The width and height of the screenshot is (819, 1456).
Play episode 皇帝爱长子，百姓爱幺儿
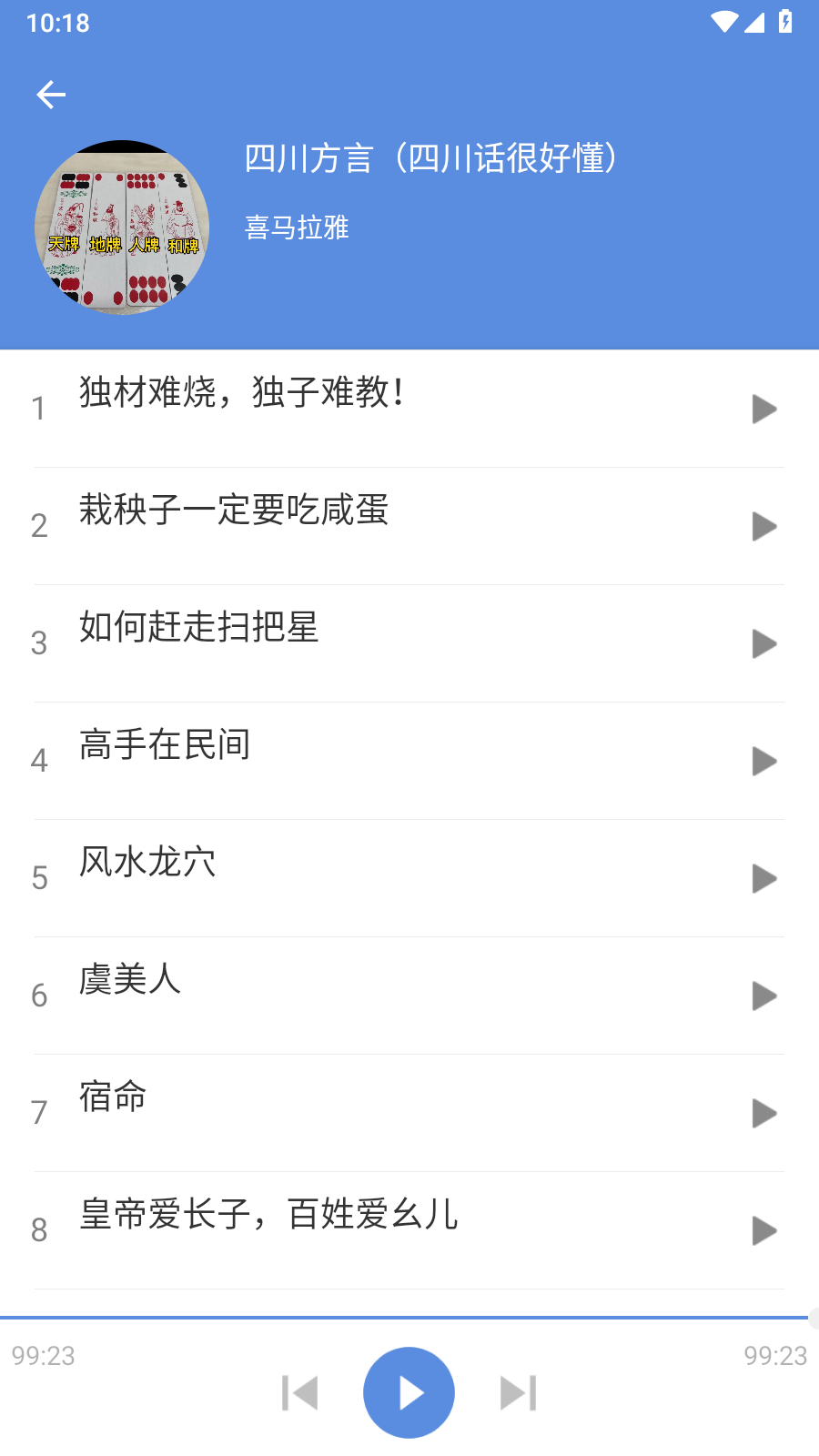(764, 1230)
